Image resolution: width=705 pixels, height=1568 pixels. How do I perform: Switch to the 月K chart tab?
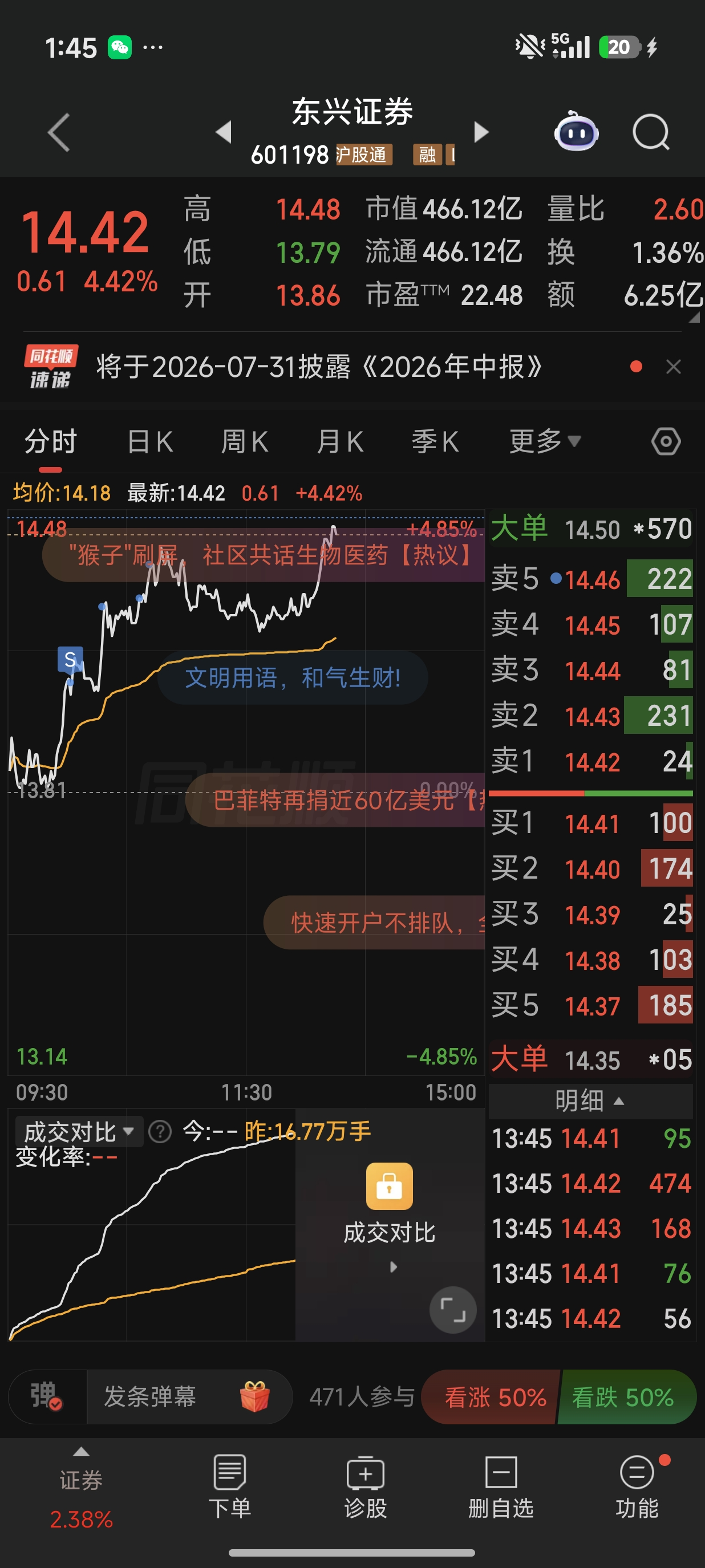click(341, 441)
